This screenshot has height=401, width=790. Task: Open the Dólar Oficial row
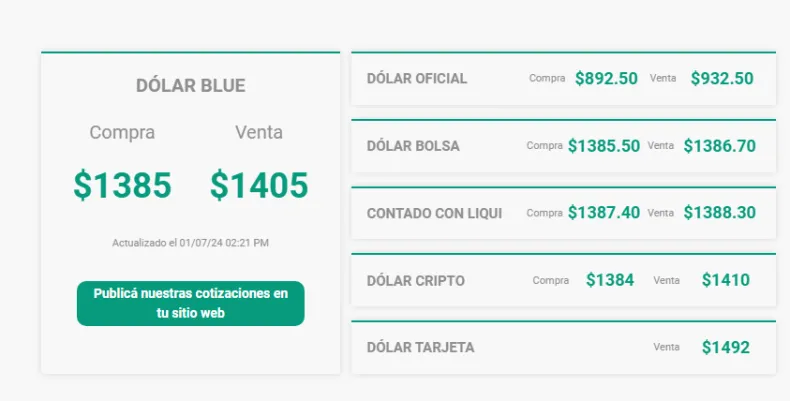(417, 79)
